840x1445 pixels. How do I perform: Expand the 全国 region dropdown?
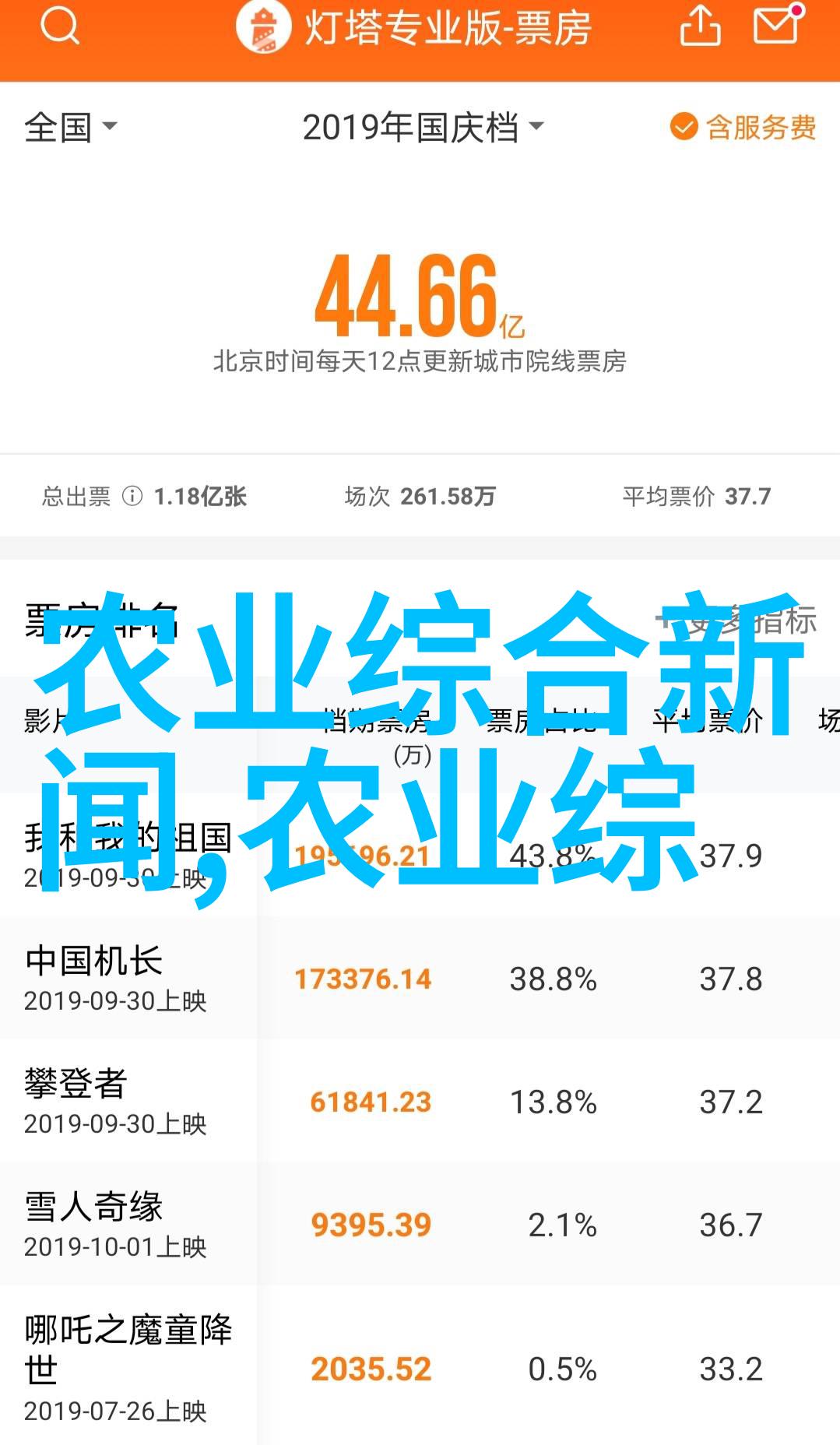coord(71,127)
